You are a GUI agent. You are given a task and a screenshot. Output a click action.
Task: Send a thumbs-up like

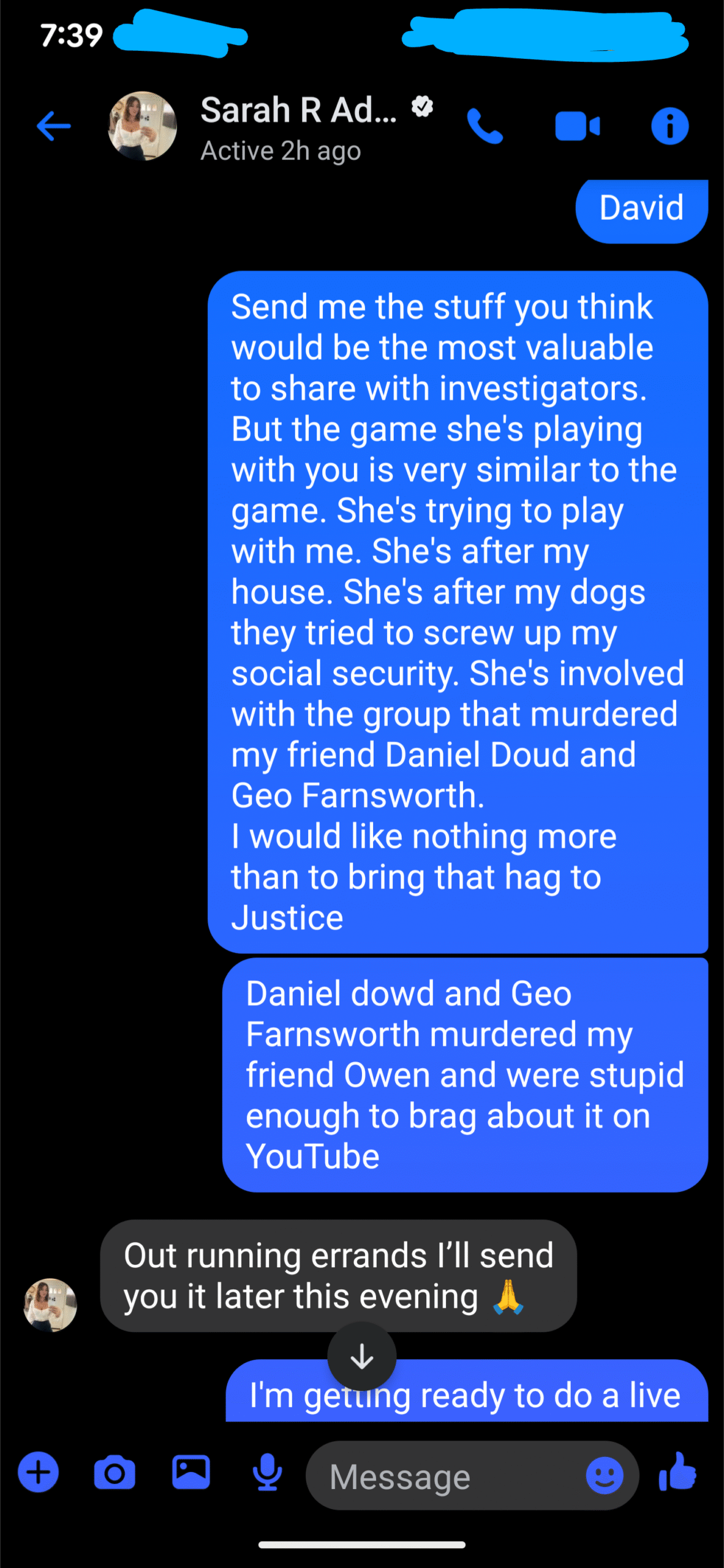pyautogui.click(x=678, y=1472)
